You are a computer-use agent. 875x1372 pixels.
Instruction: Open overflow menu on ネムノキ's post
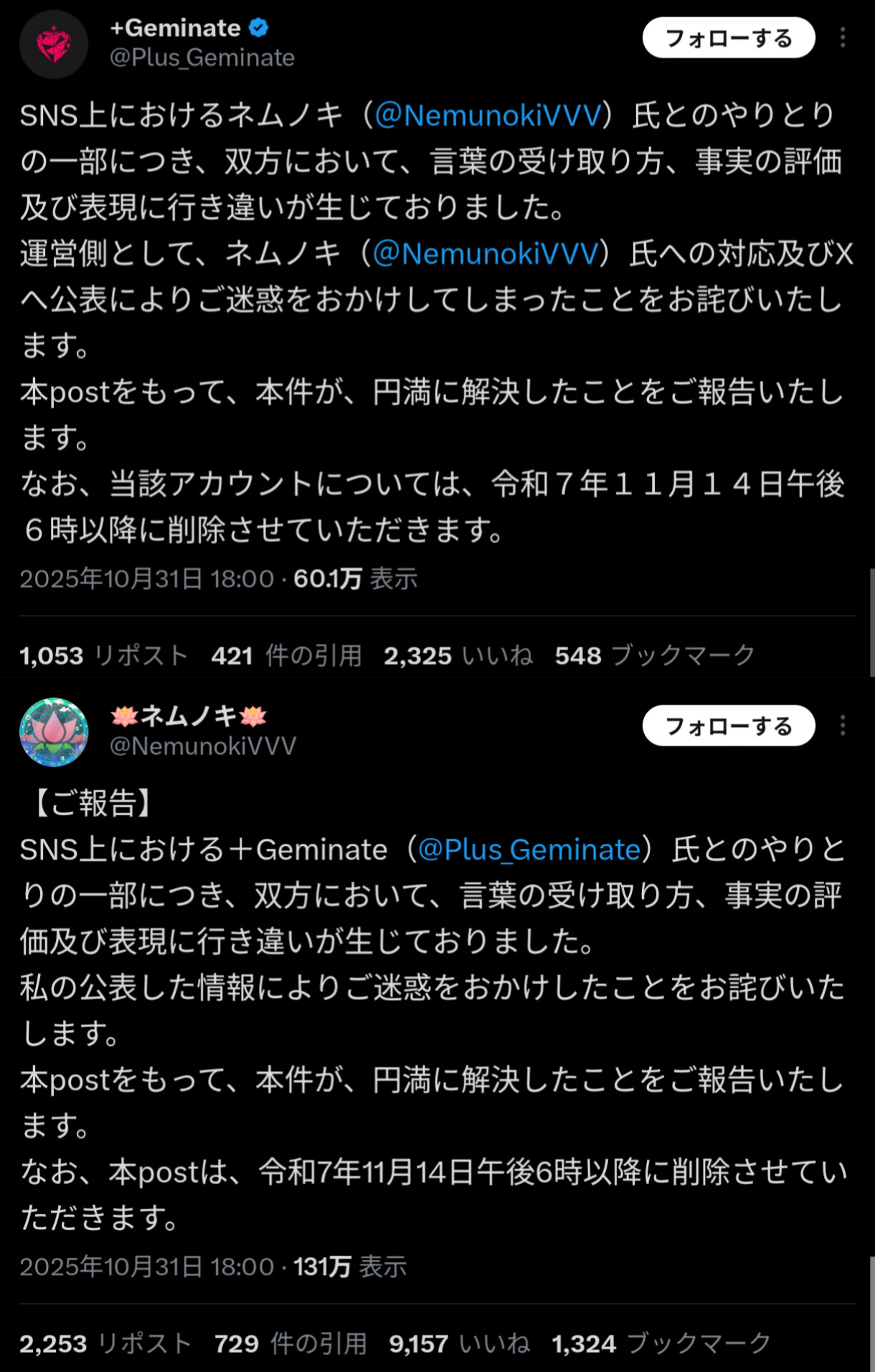coord(843,726)
